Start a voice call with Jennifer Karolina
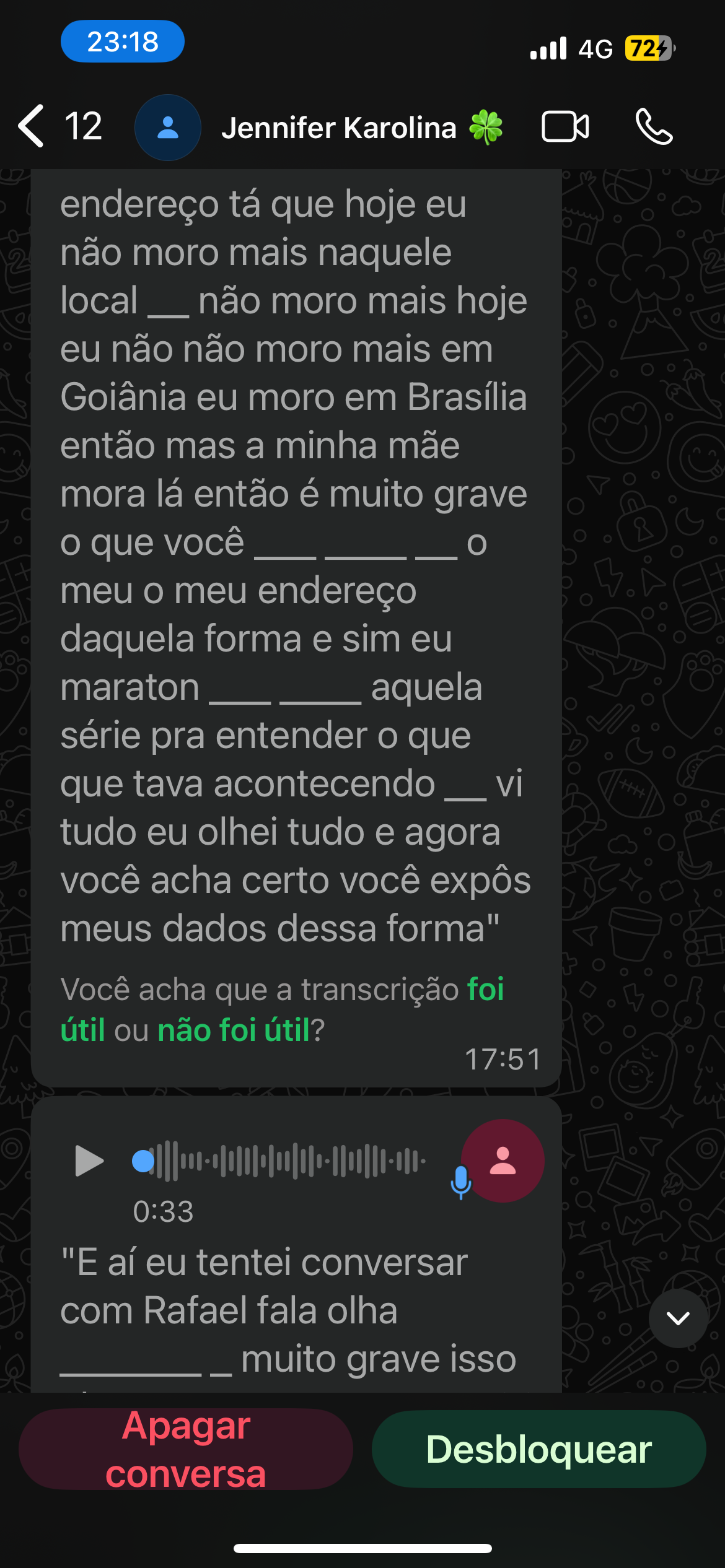The width and height of the screenshot is (725, 1568). [654, 127]
